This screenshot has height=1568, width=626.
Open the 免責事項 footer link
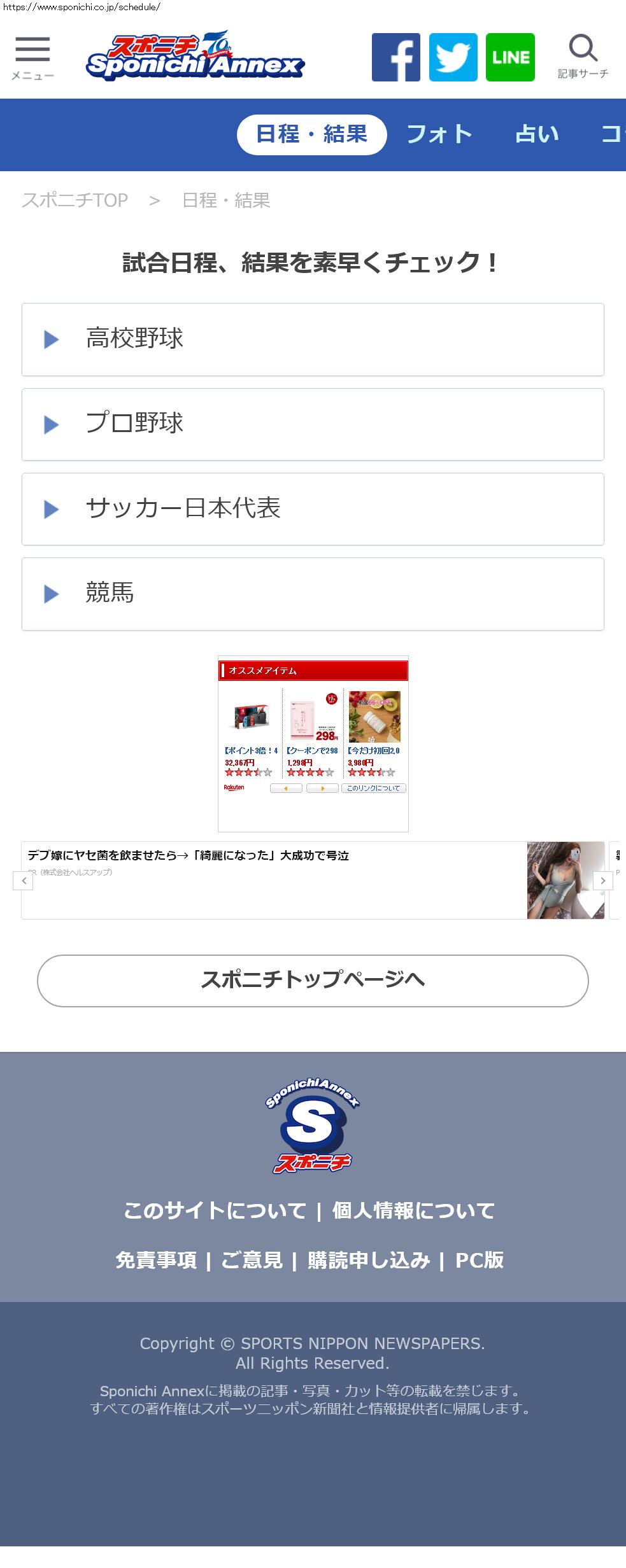point(156,1260)
